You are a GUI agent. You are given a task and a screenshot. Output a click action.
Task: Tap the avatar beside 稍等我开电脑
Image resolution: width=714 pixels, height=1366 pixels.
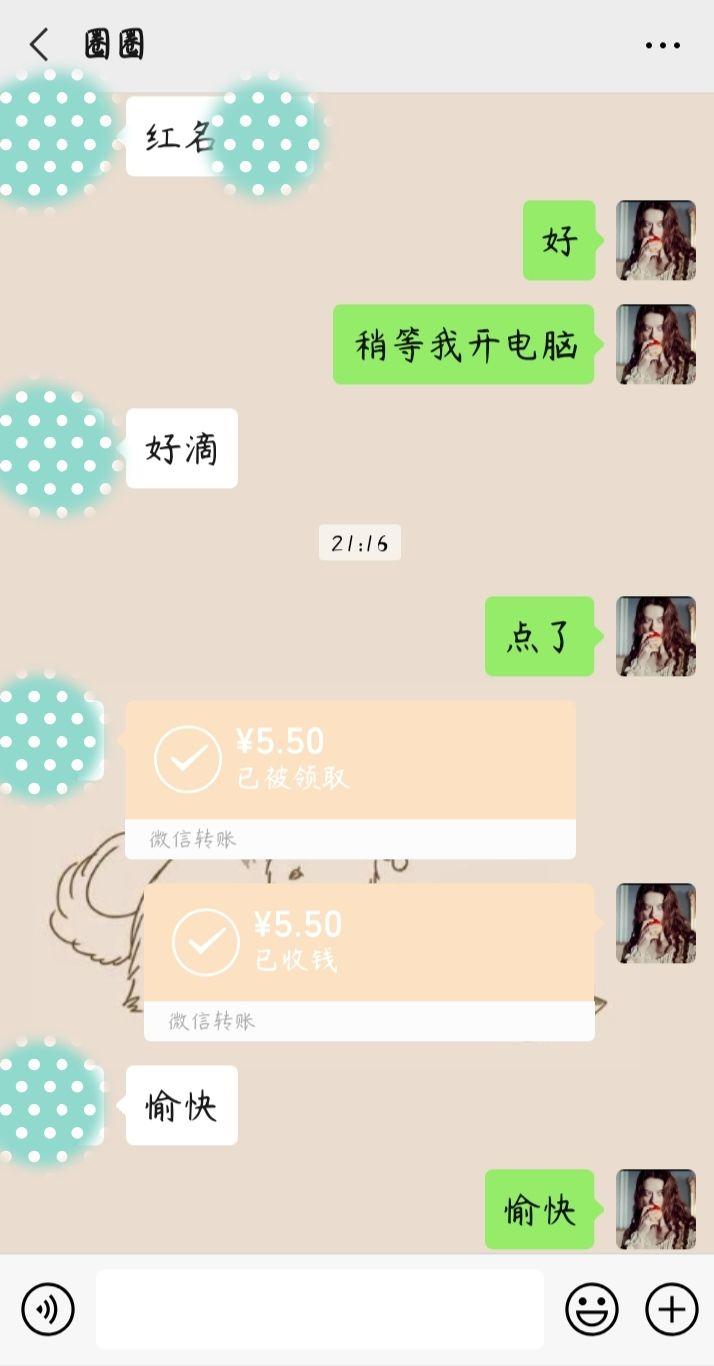point(655,344)
